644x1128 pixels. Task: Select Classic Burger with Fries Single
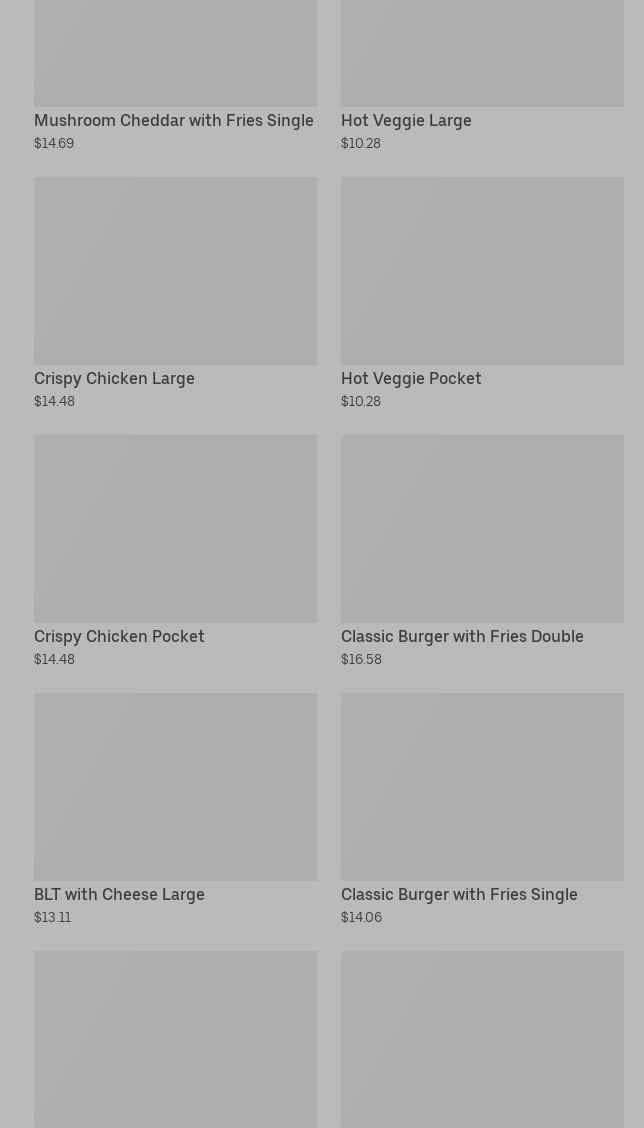click(x=459, y=894)
